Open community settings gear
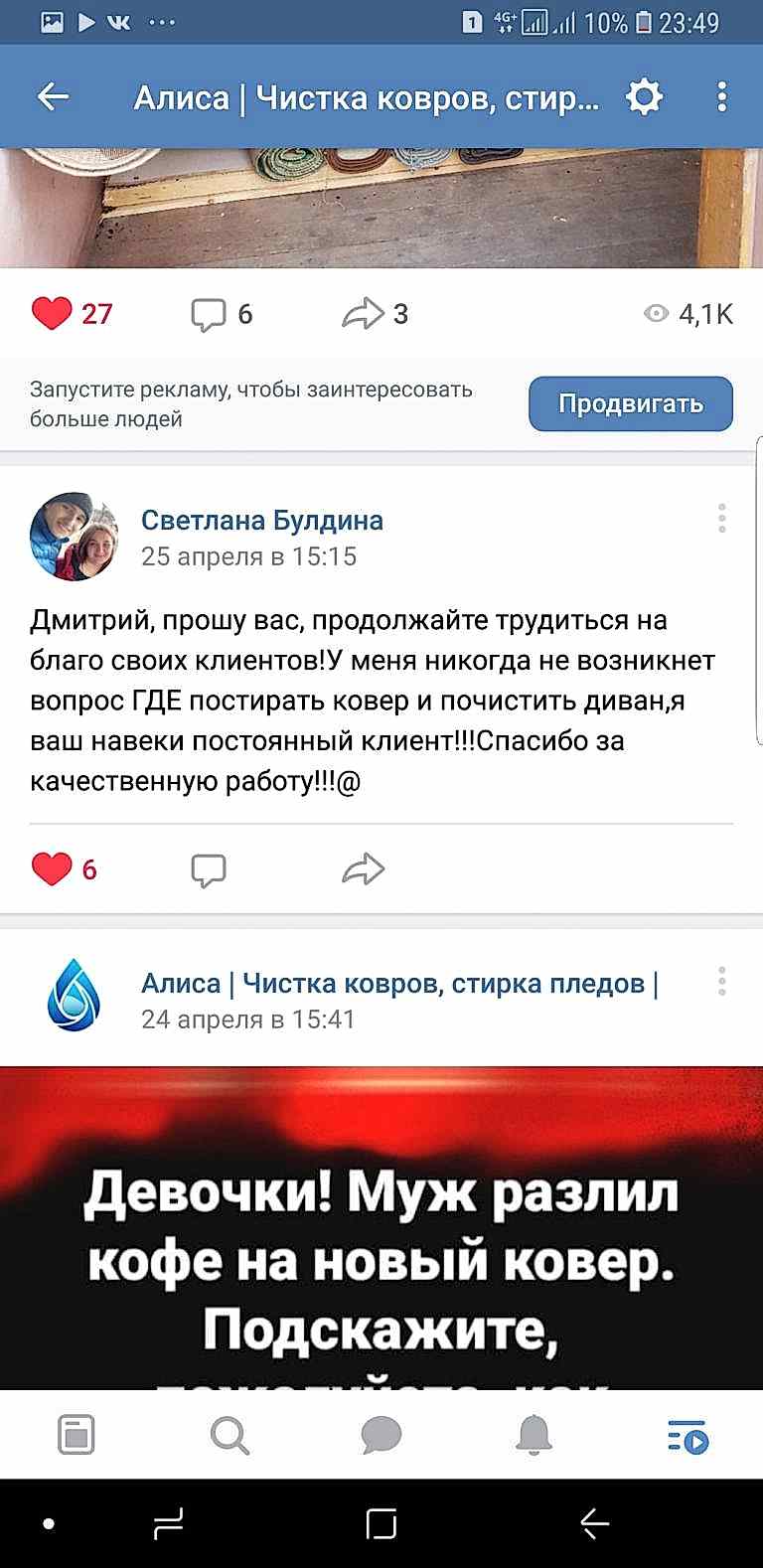Image resolution: width=763 pixels, height=1568 pixels. click(644, 97)
